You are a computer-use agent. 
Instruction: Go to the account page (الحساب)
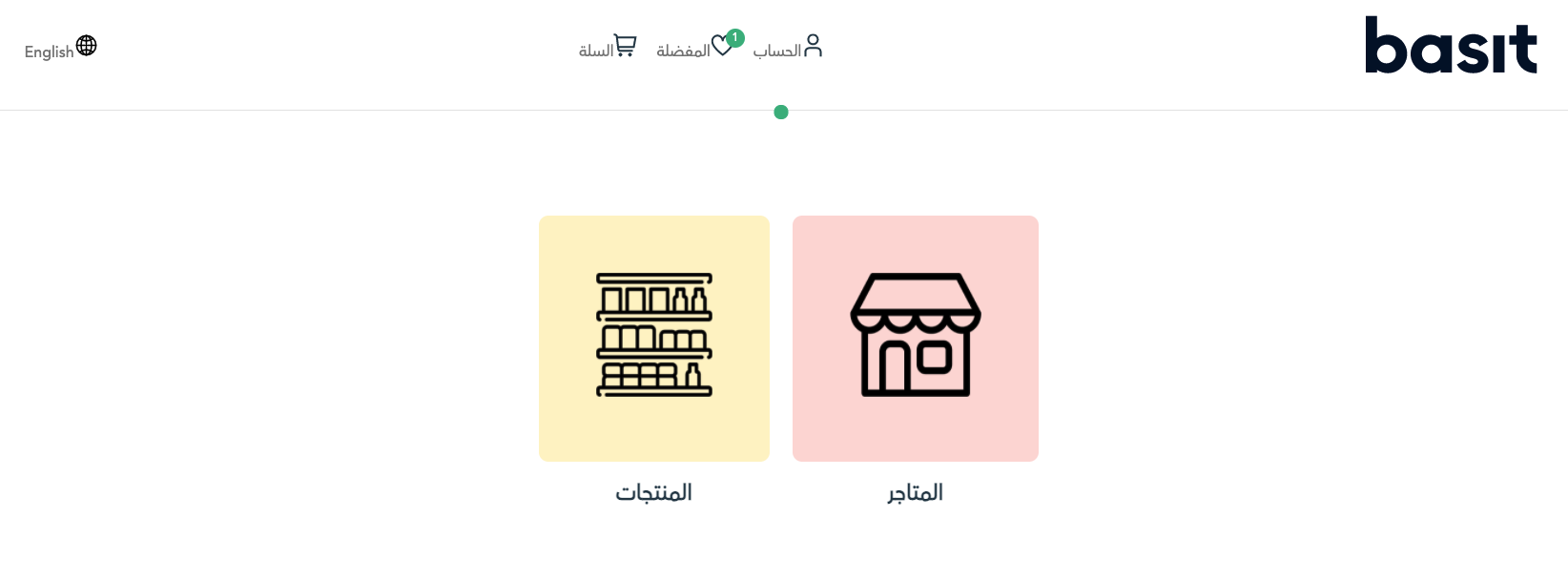788,48
